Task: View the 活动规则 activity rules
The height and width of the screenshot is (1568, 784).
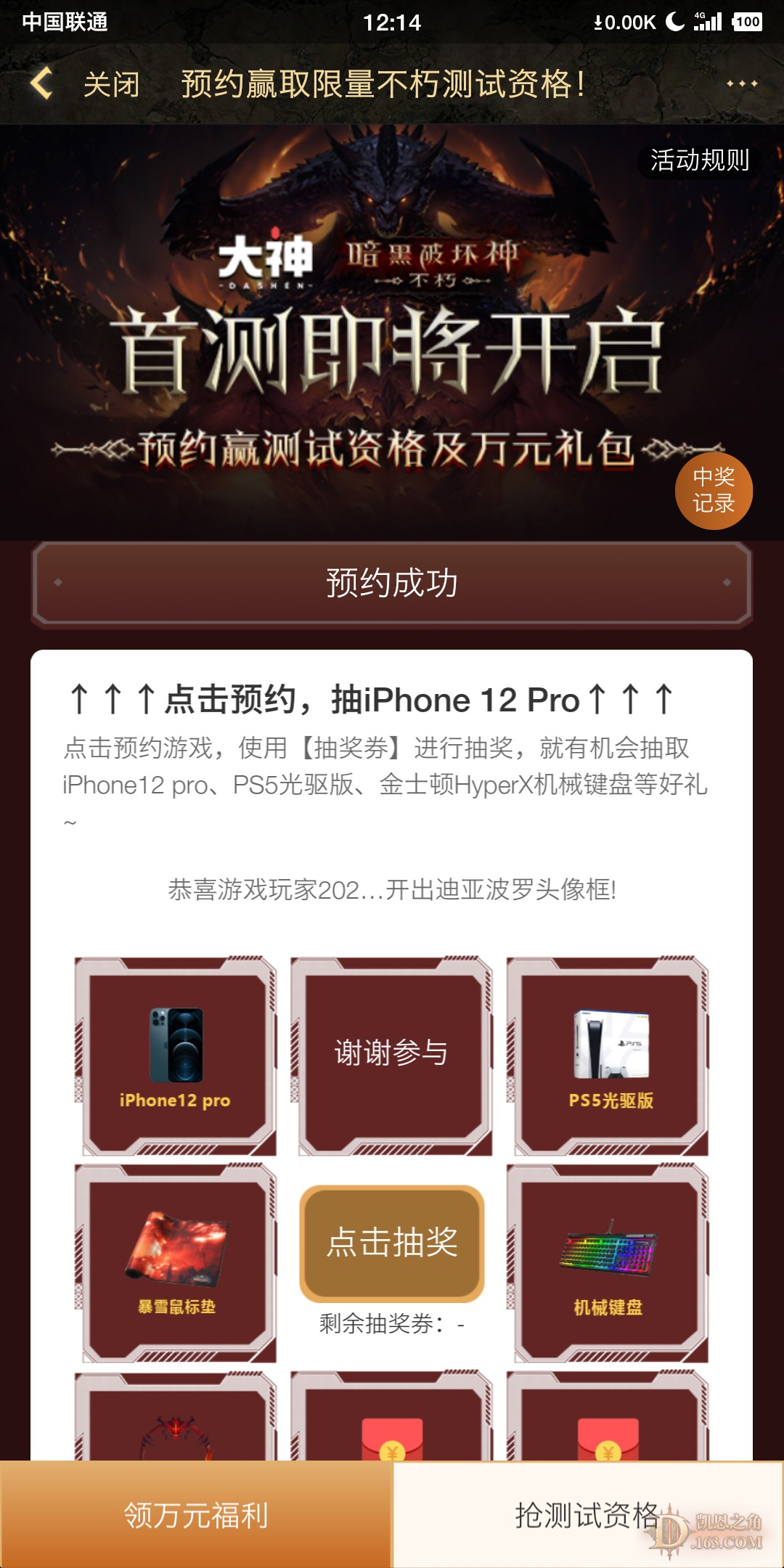Action: (x=698, y=160)
